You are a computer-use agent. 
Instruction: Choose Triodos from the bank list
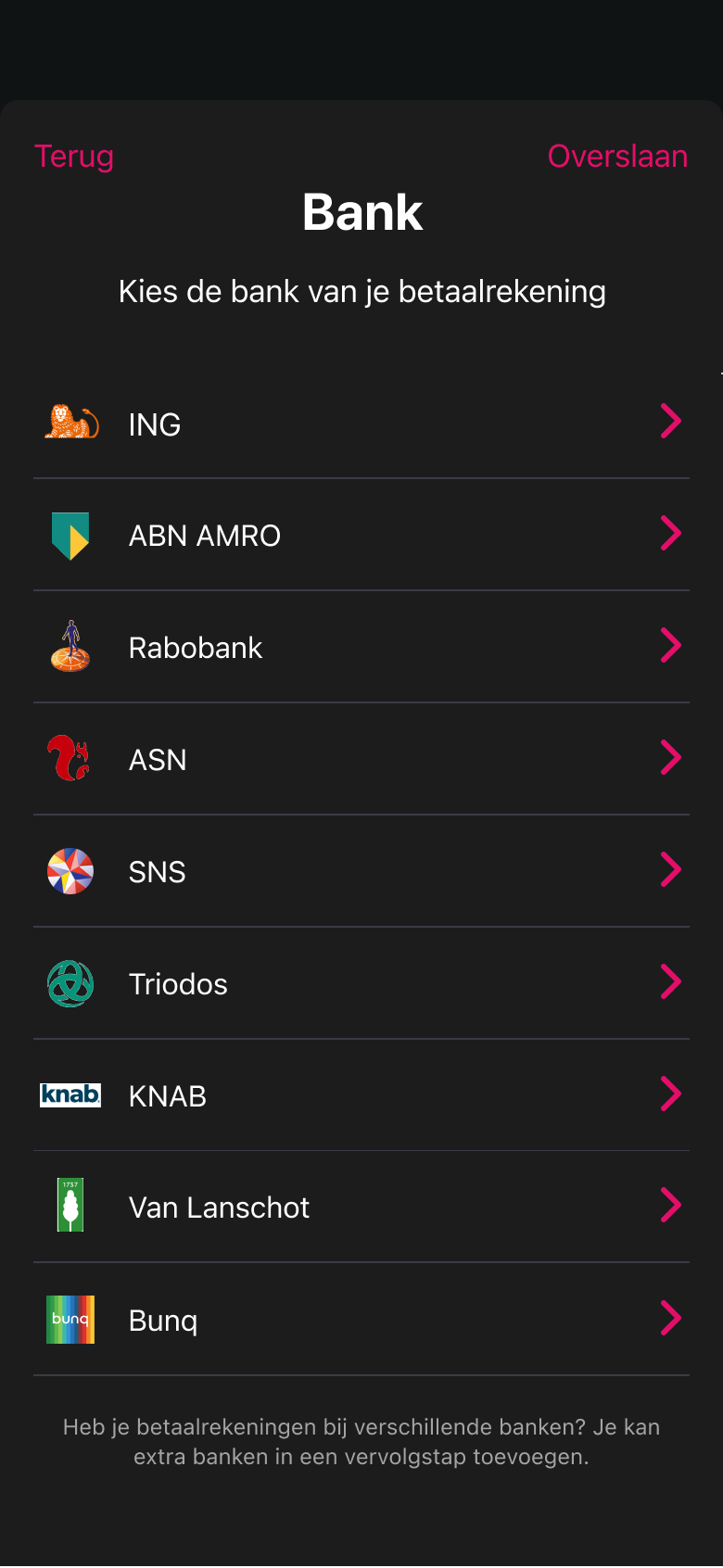pos(361,983)
